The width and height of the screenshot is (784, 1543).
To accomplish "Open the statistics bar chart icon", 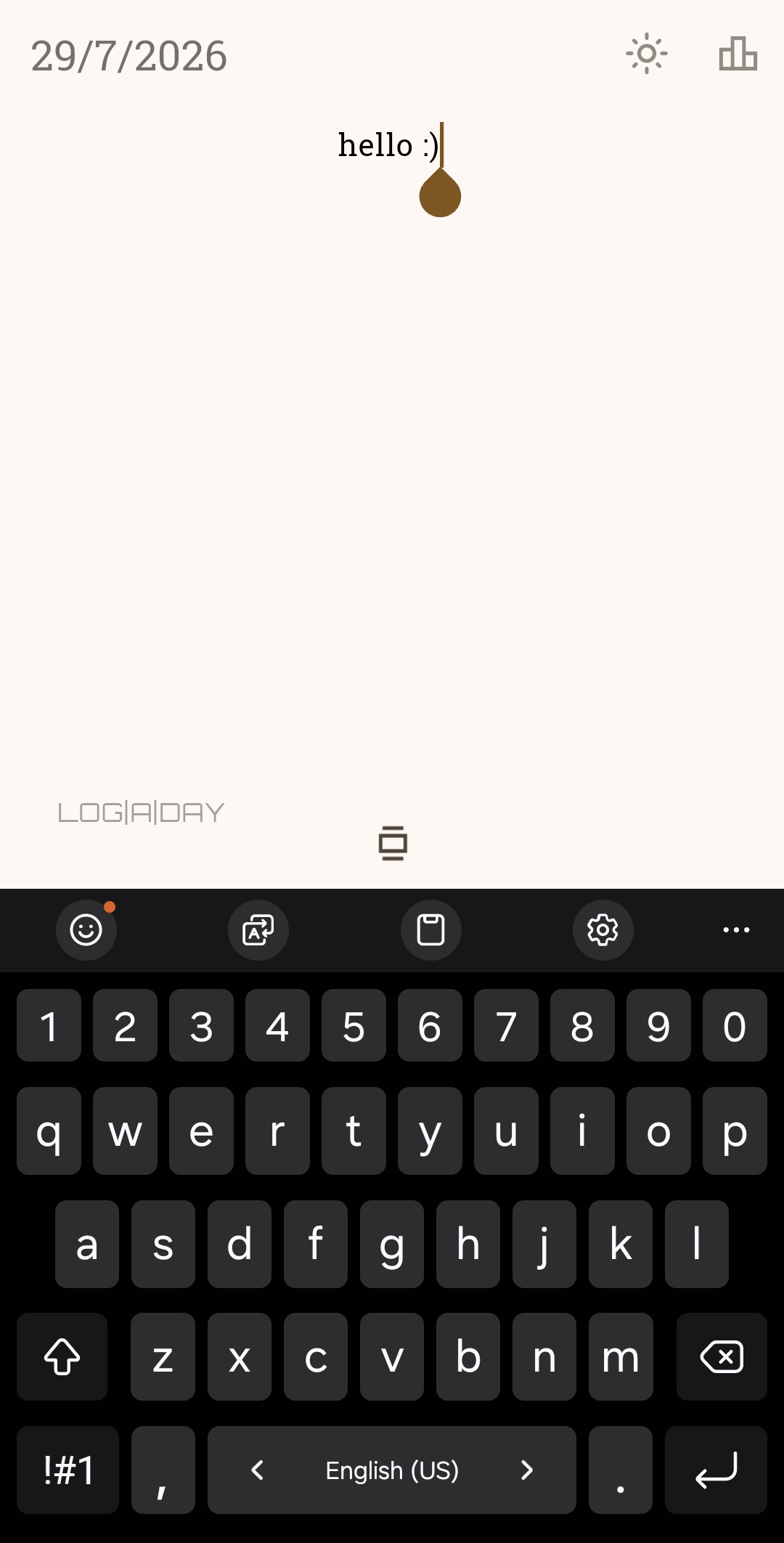I will (738, 54).
